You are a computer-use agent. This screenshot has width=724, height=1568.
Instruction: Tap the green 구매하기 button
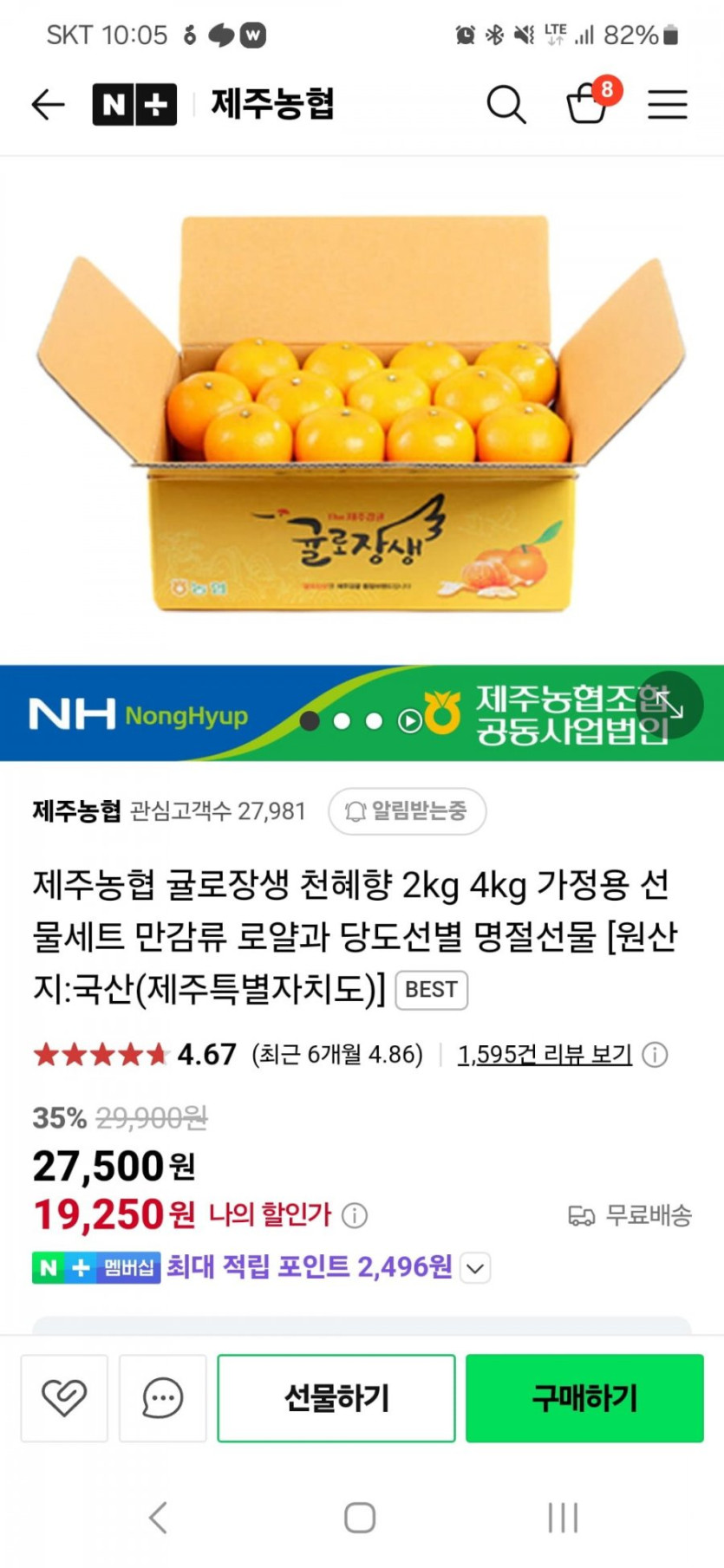point(584,1397)
